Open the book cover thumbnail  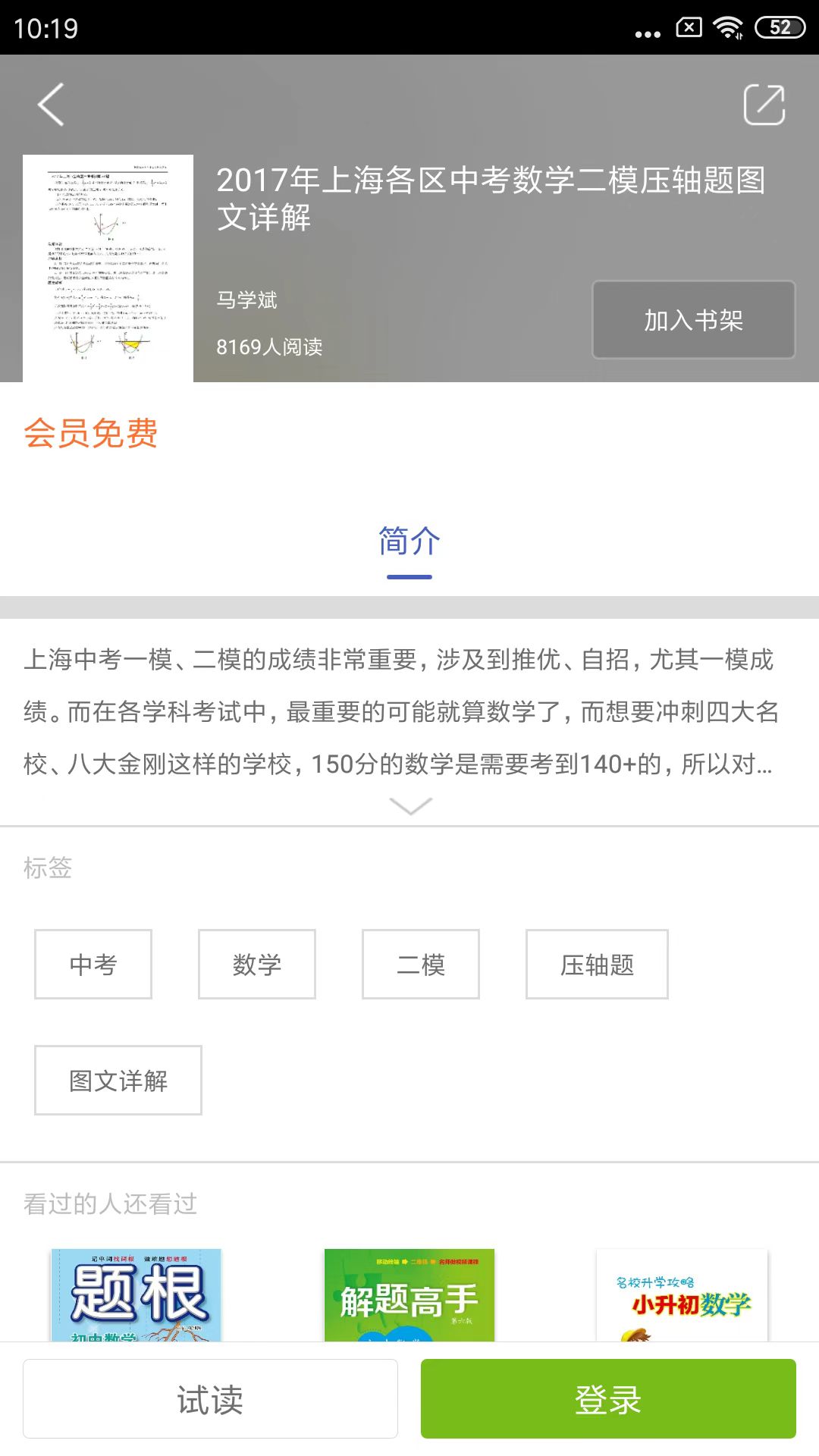pos(108,268)
